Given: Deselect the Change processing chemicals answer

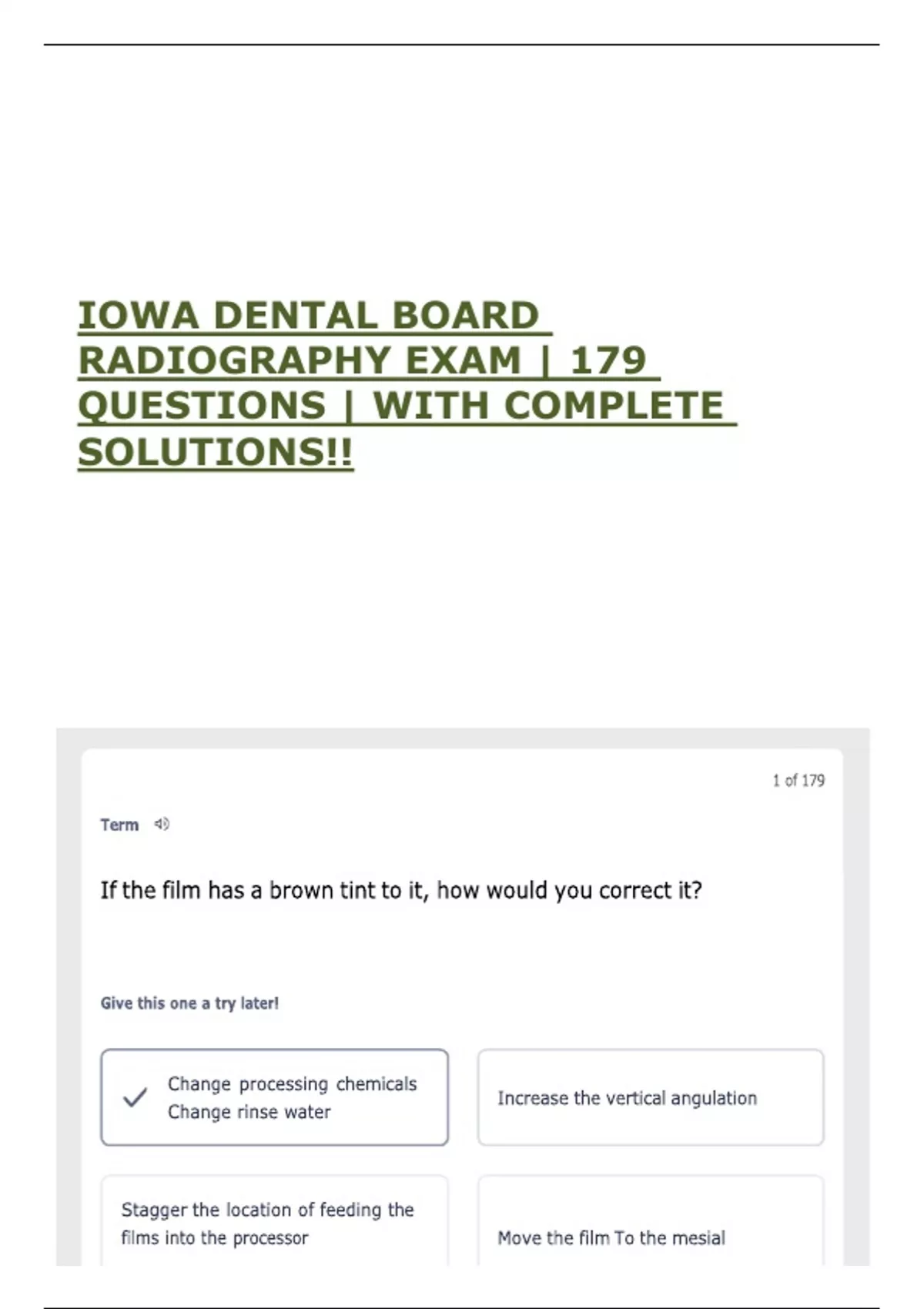Looking at the screenshot, I should click(275, 1096).
